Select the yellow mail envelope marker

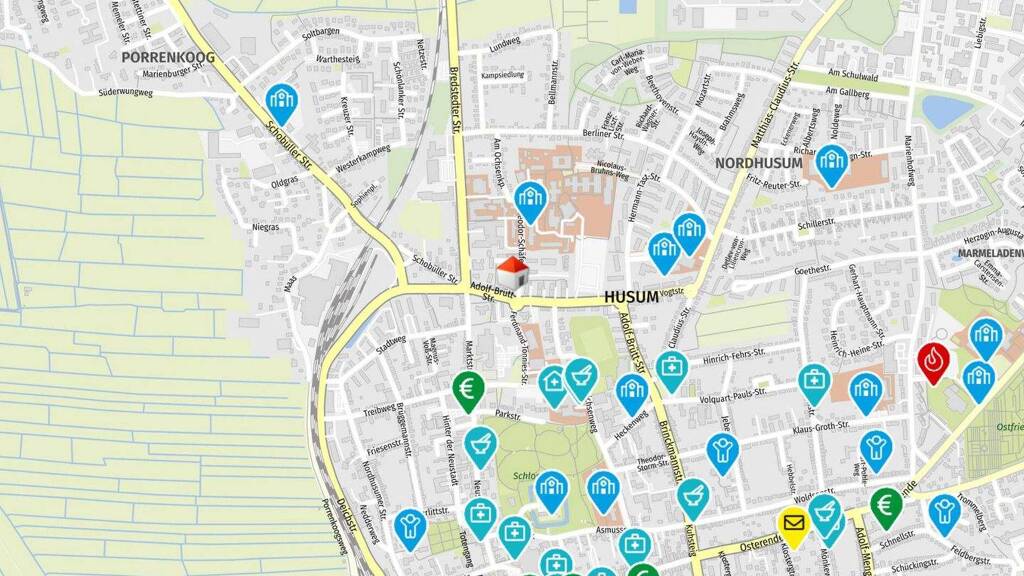click(x=793, y=527)
